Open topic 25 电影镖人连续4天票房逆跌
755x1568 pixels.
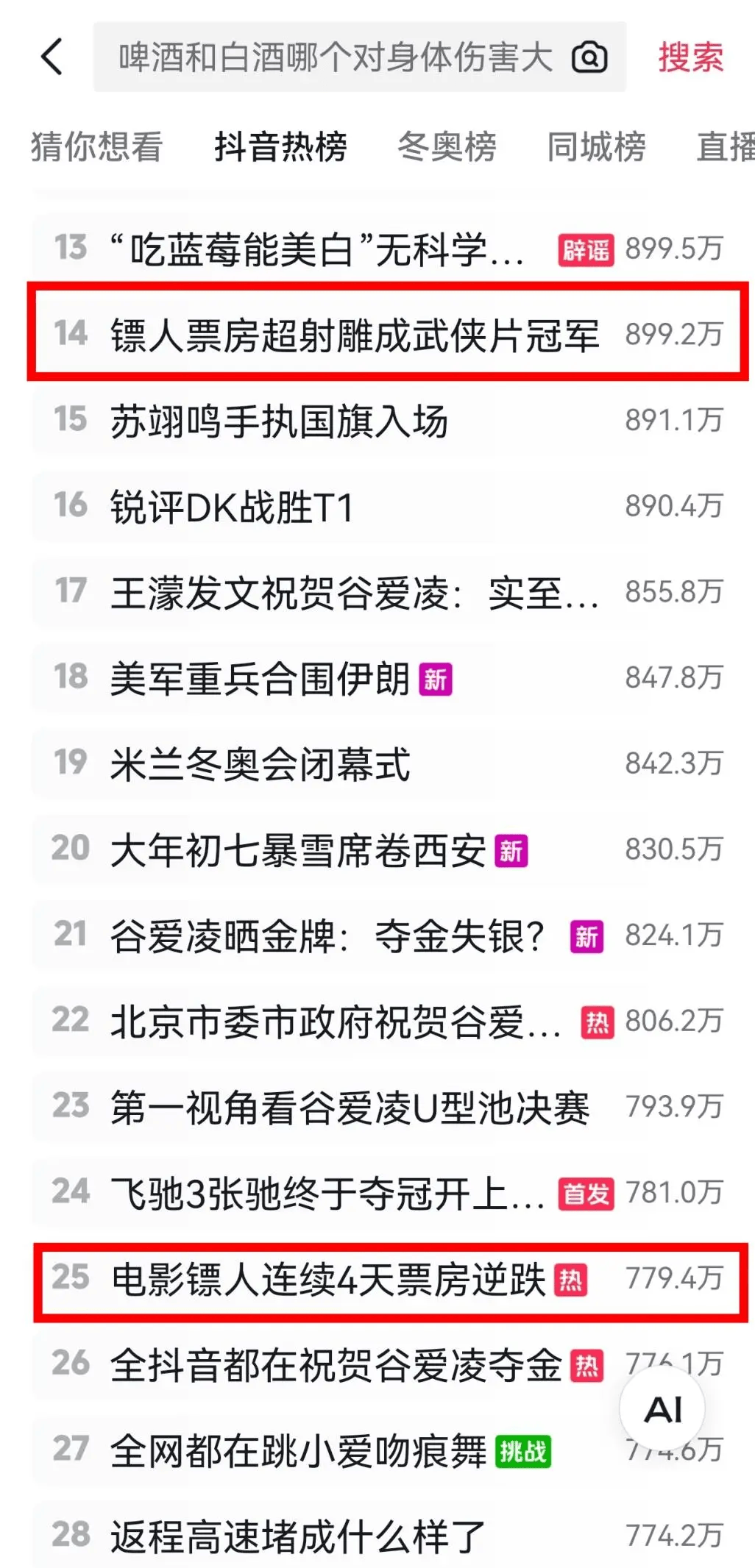pos(327,1279)
